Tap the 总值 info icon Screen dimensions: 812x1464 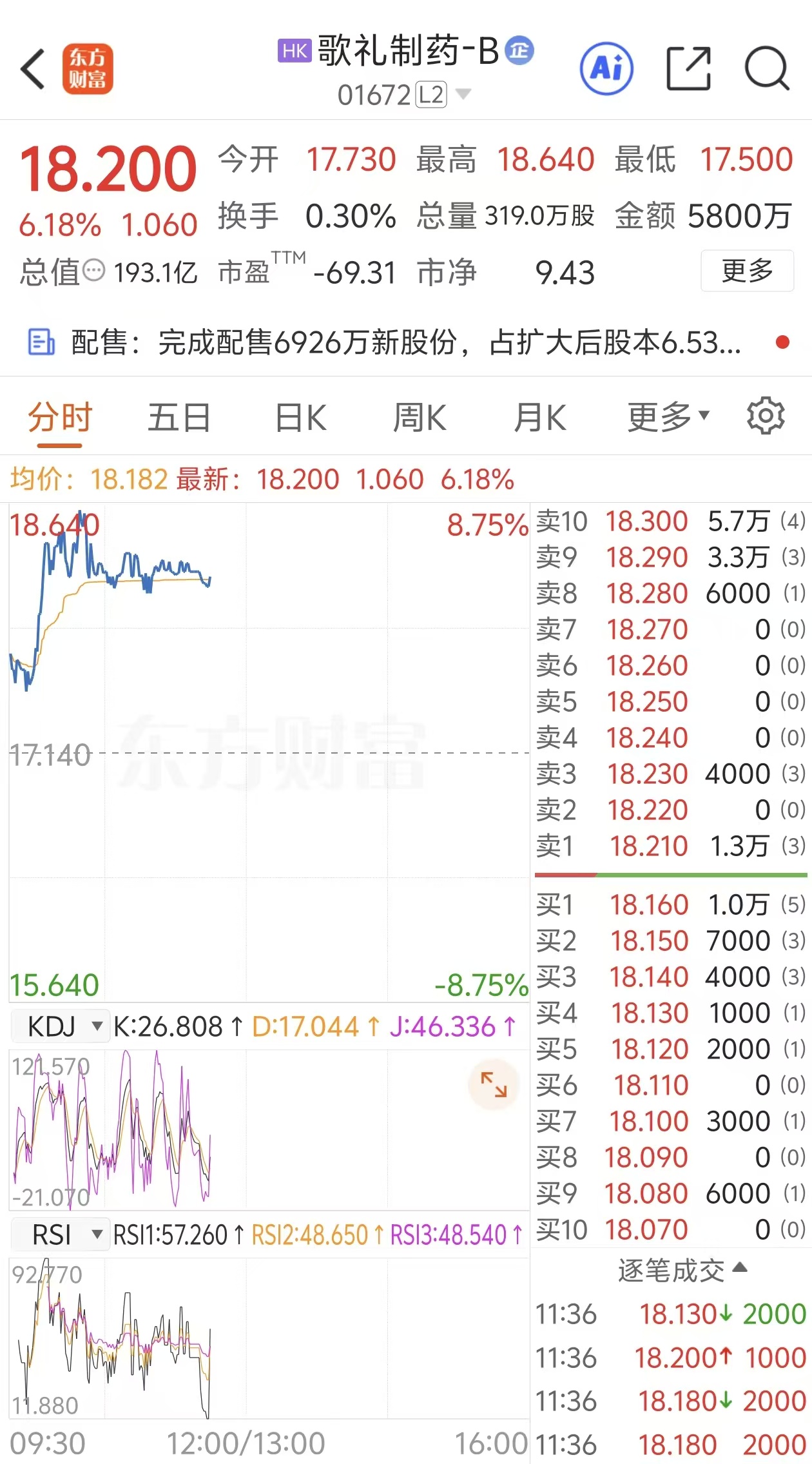click(94, 270)
